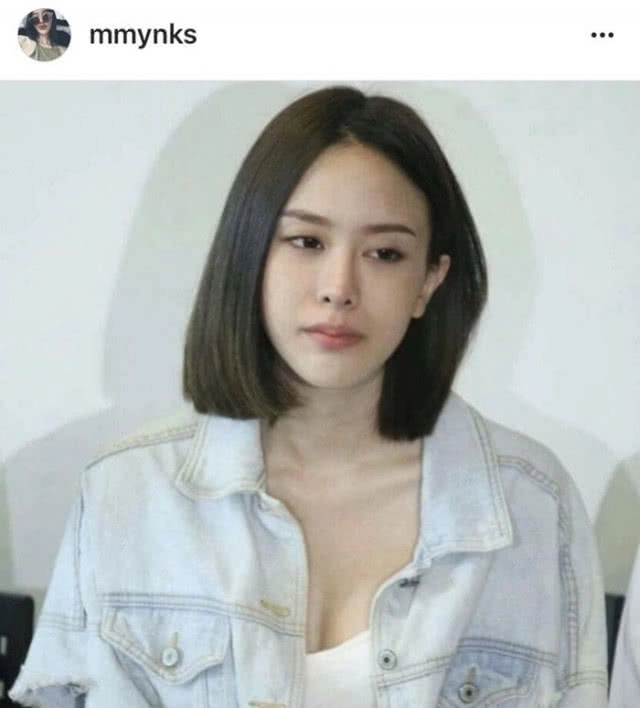Open mmynks profile picture
The width and height of the screenshot is (640, 708).
(x=44, y=35)
